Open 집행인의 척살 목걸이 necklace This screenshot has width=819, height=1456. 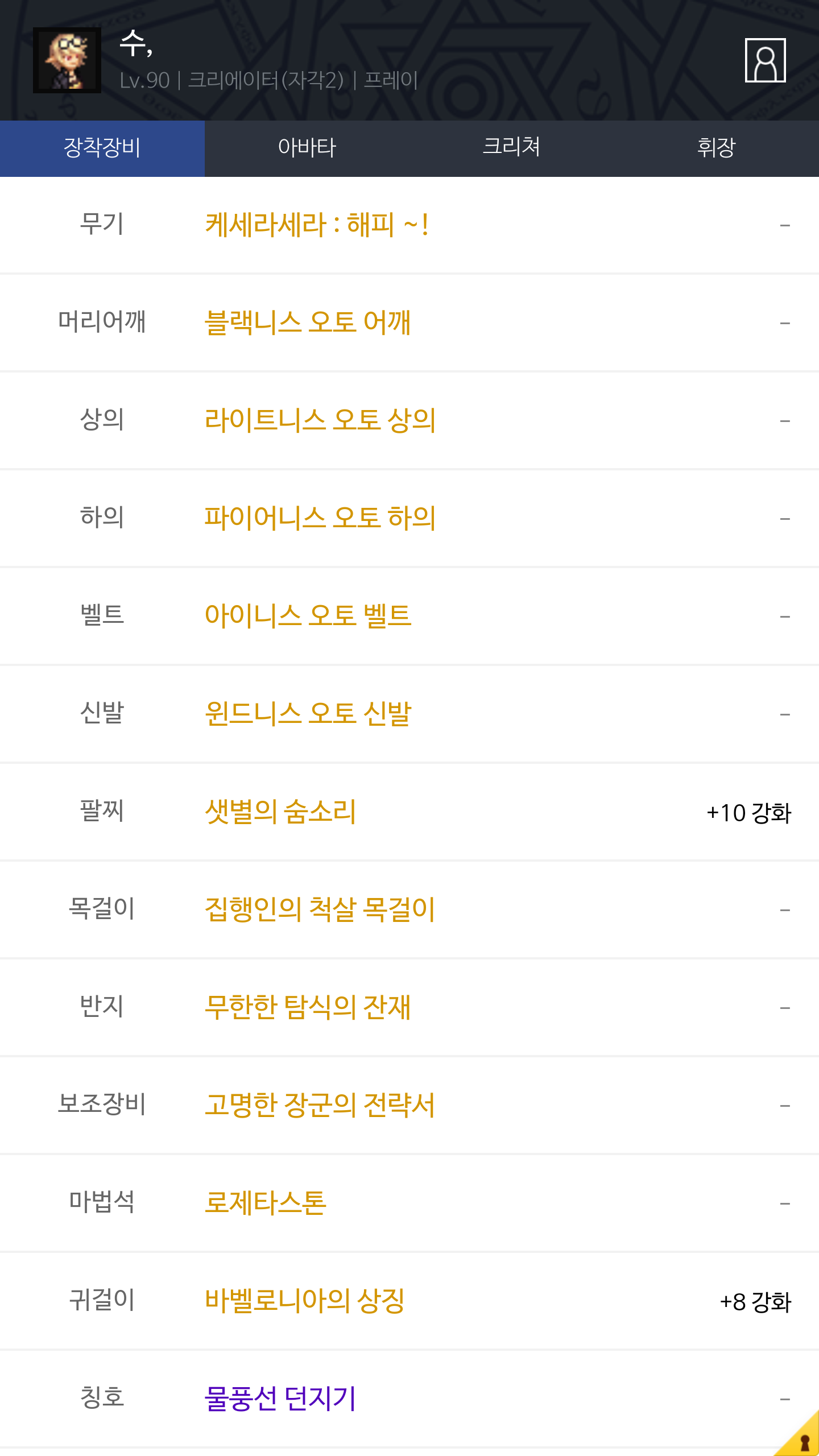point(320,909)
